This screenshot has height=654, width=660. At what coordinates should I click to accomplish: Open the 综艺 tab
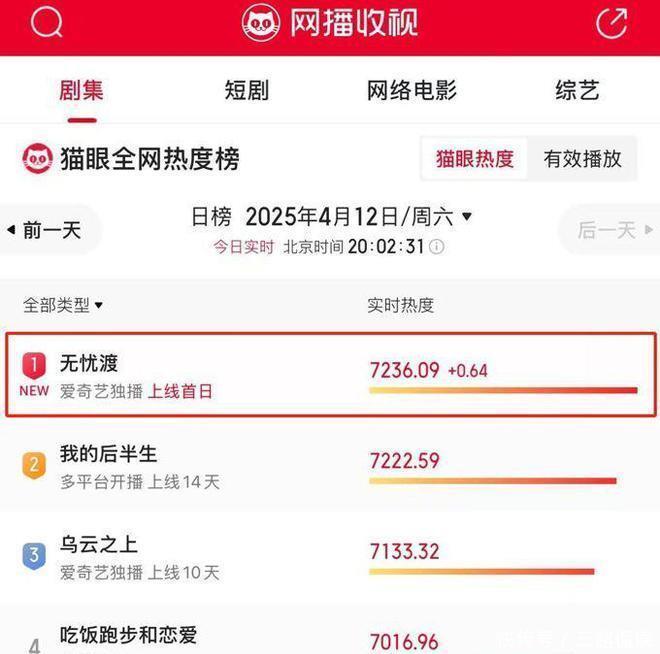click(x=577, y=91)
